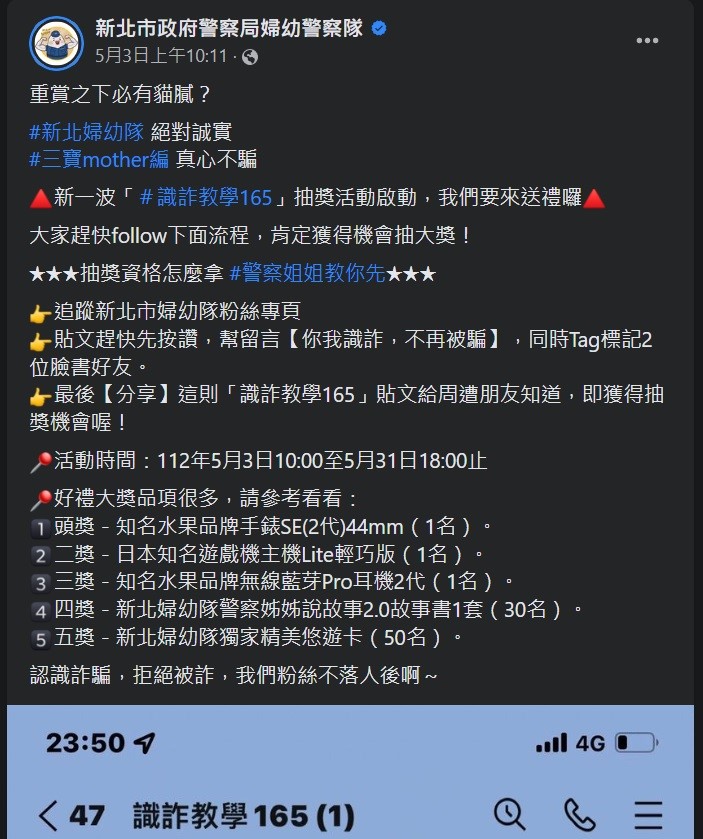Viewport: 703px width, 839px height.
Task: Open the 5月3日上午10:11 post timestamp
Action: (161, 56)
